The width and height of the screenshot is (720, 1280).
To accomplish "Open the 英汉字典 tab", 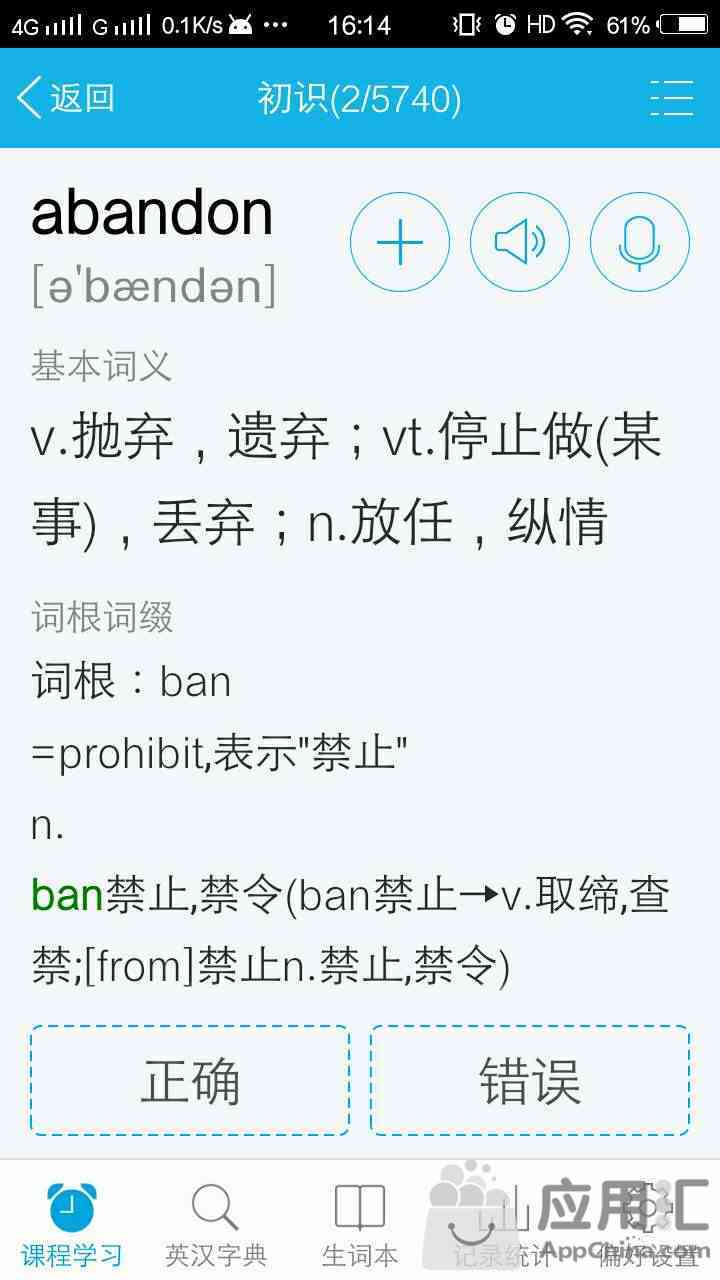I will click(216, 1224).
